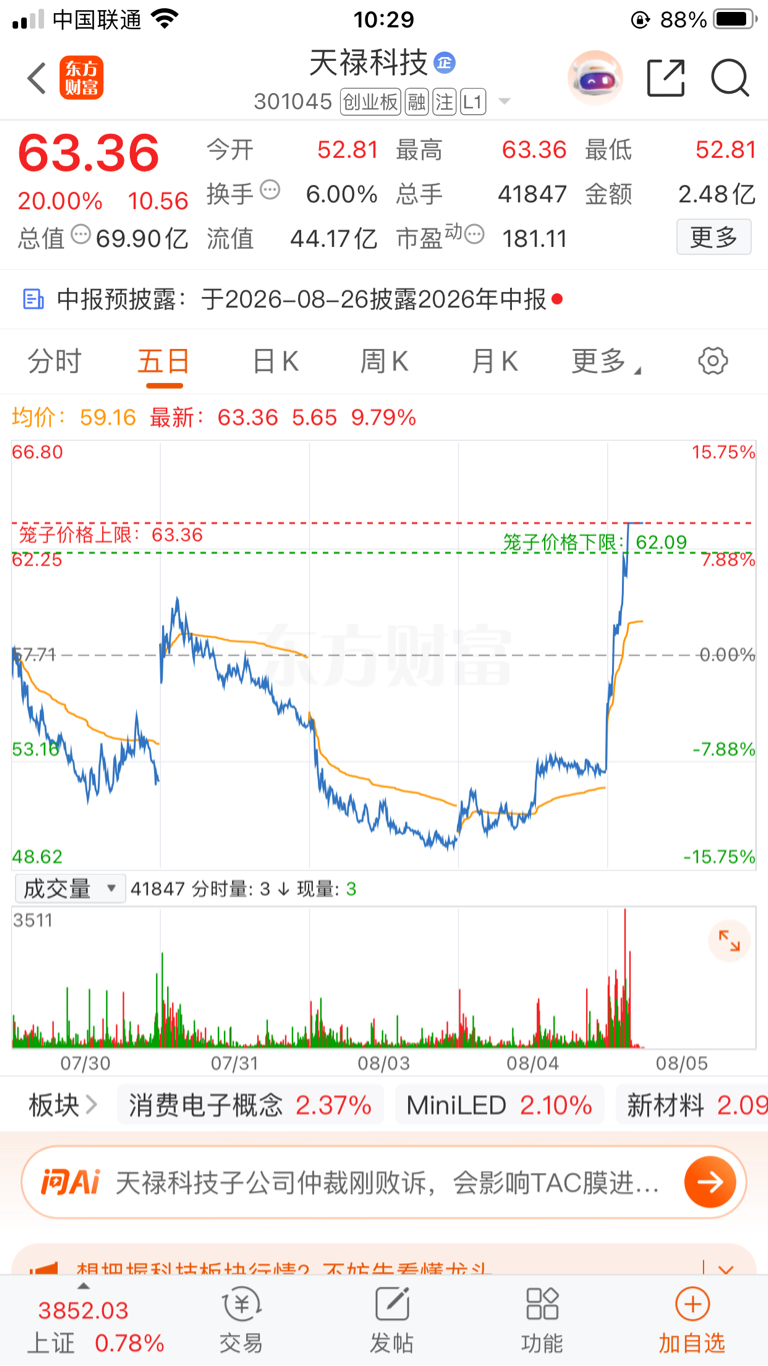Switch to the 分时 chart tab
The height and width of the screenshot is (1366, 768).
pos(55,361)
